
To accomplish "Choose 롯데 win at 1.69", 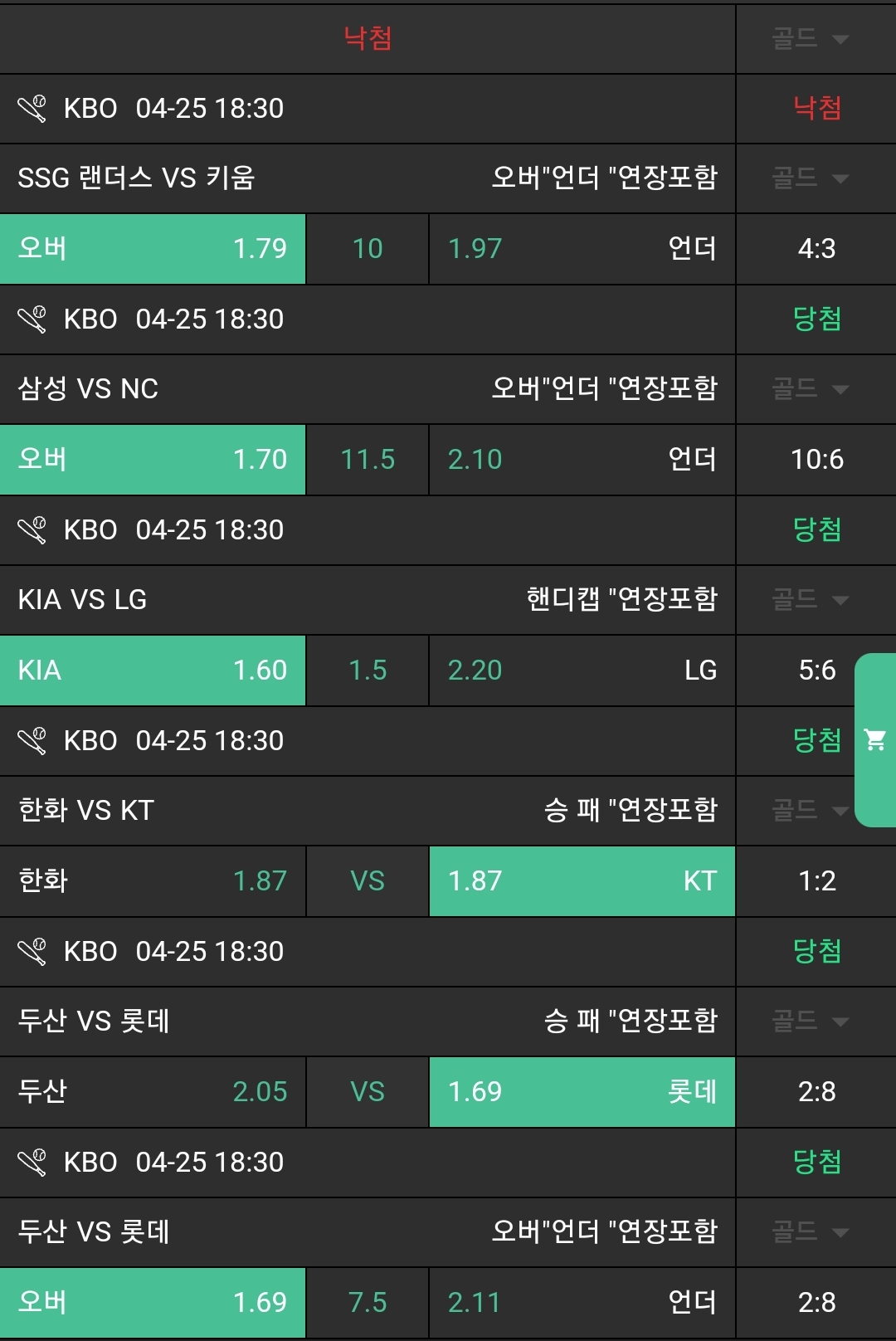I will coord(582,1091).
